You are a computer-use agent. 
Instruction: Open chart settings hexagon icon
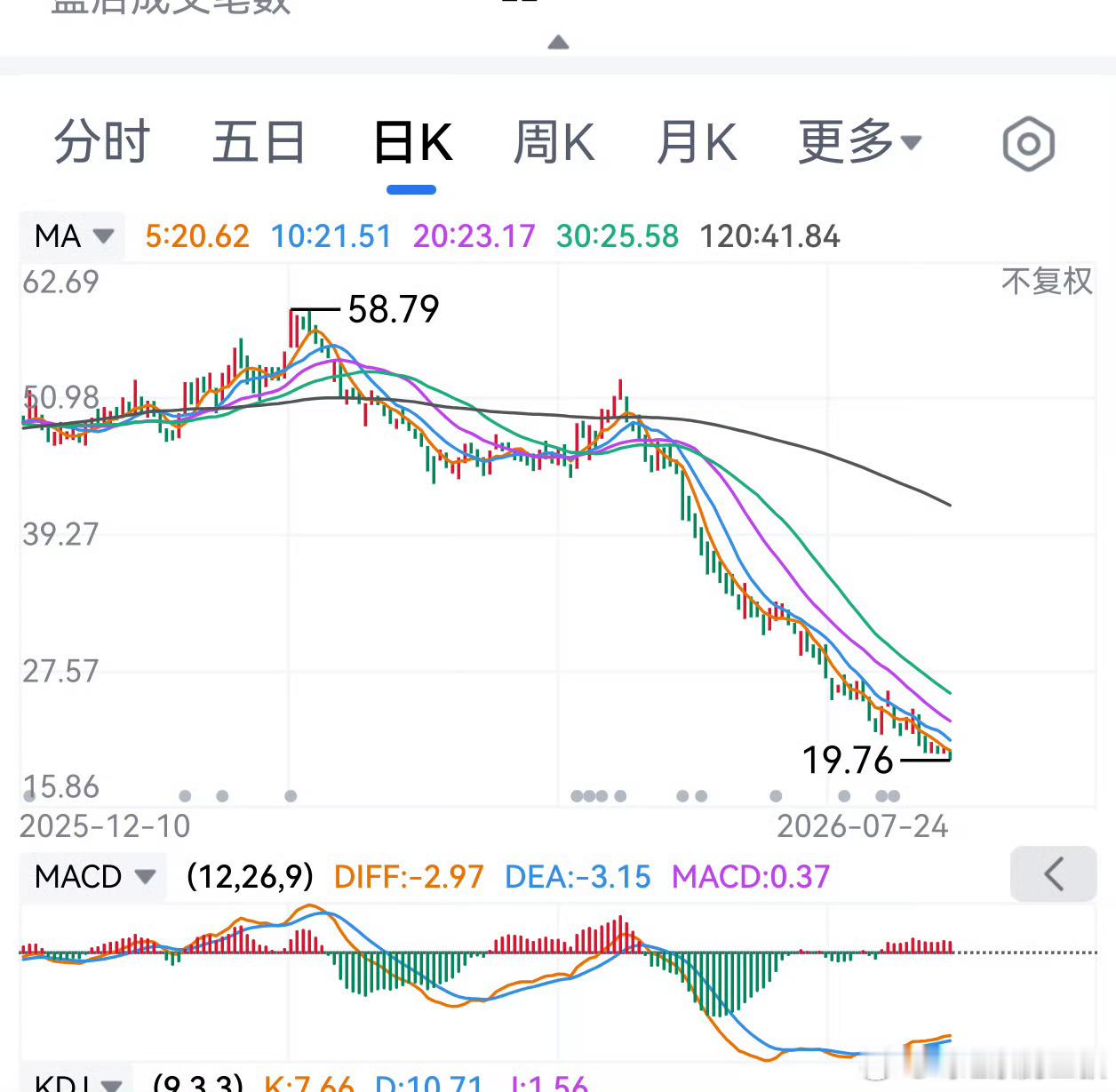1028,143
